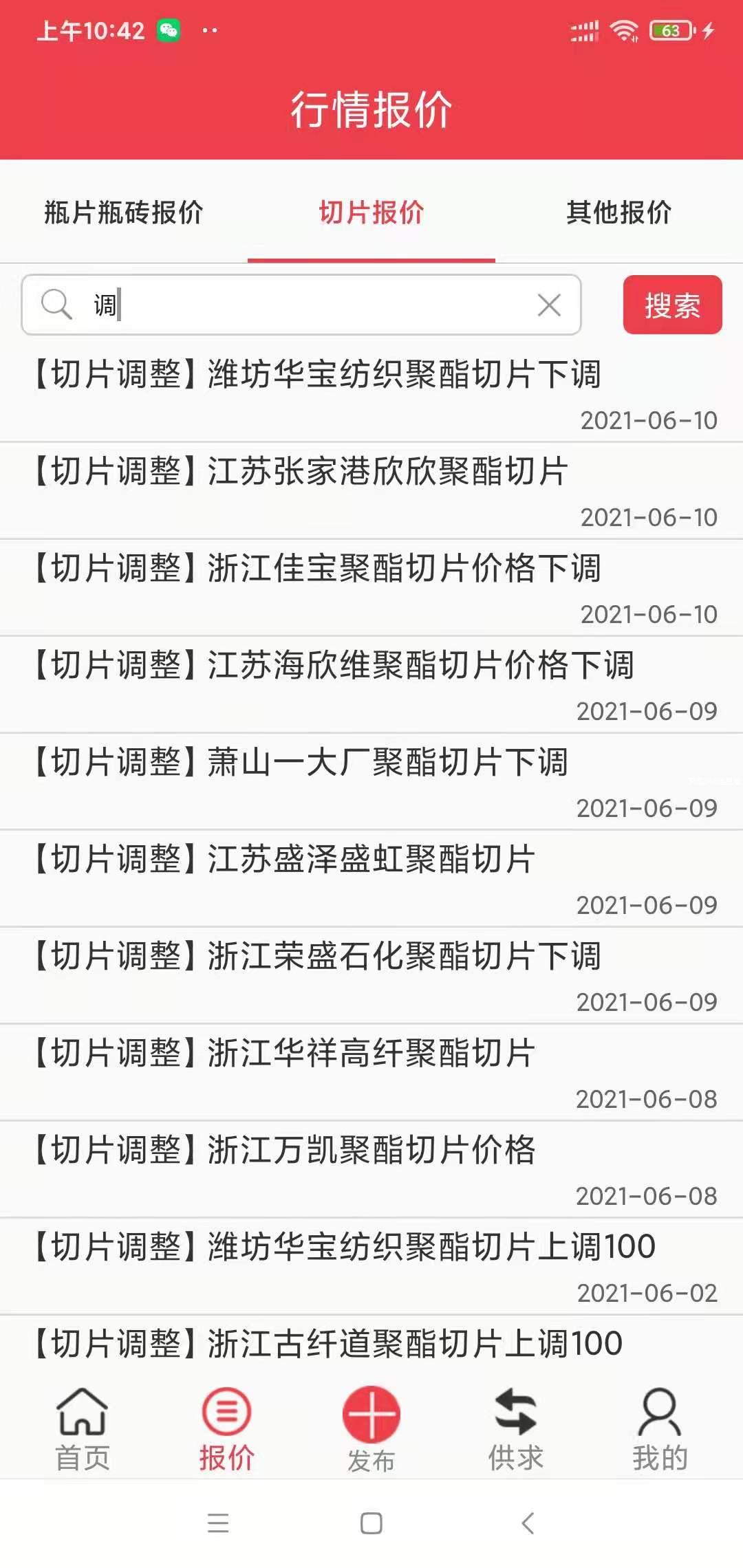The height and width of the screenshot is (1568, 743).
Task: Clear the search text with the X icon
Action: [x=549, y=305]
